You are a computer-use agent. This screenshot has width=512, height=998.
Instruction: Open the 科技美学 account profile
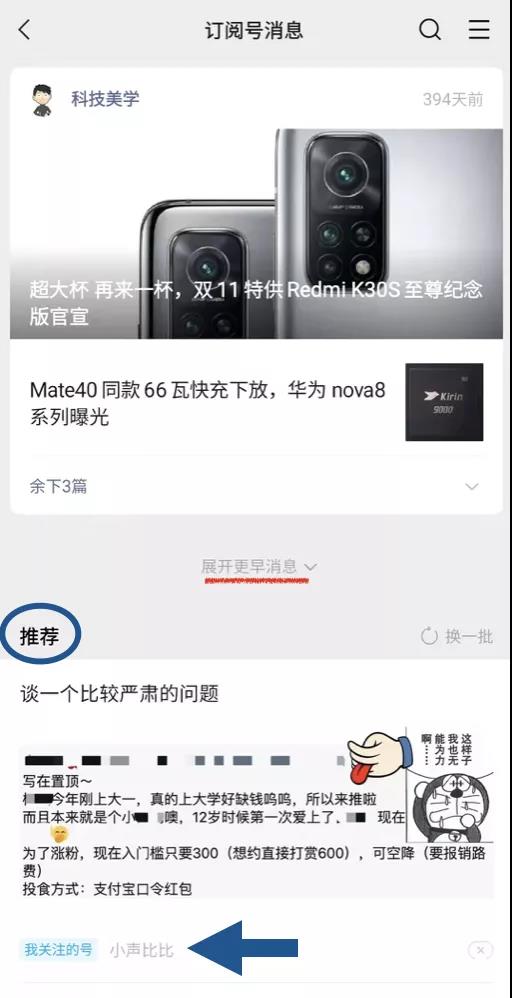coord(105,99)
